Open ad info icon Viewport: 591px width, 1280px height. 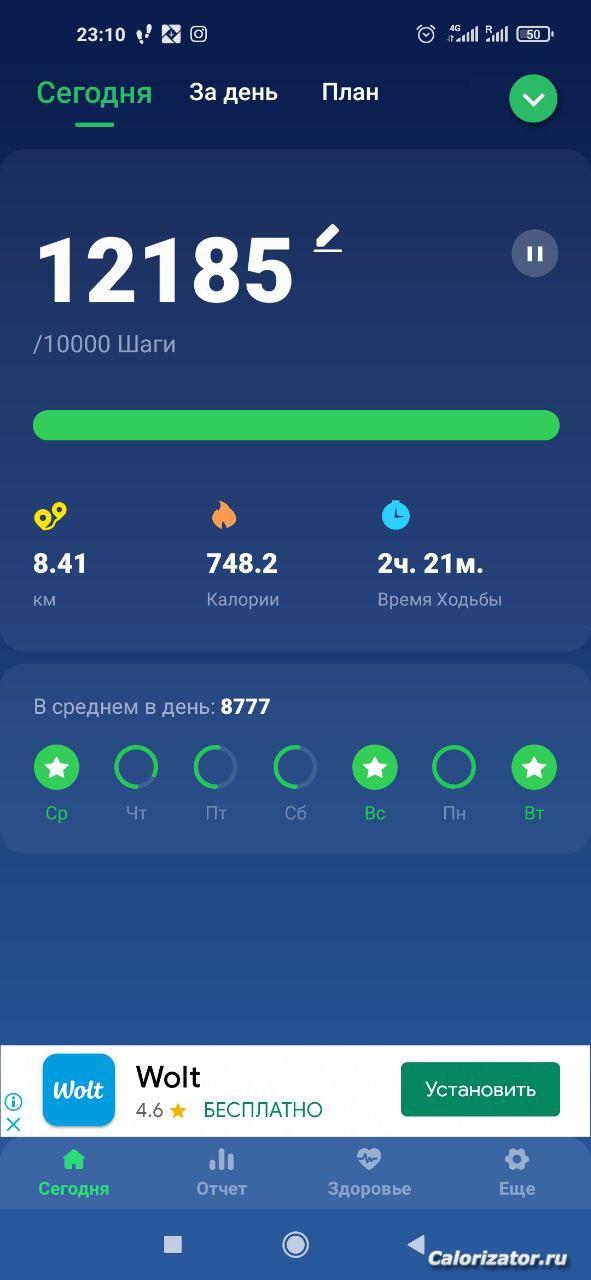(x=13, y=1102)
